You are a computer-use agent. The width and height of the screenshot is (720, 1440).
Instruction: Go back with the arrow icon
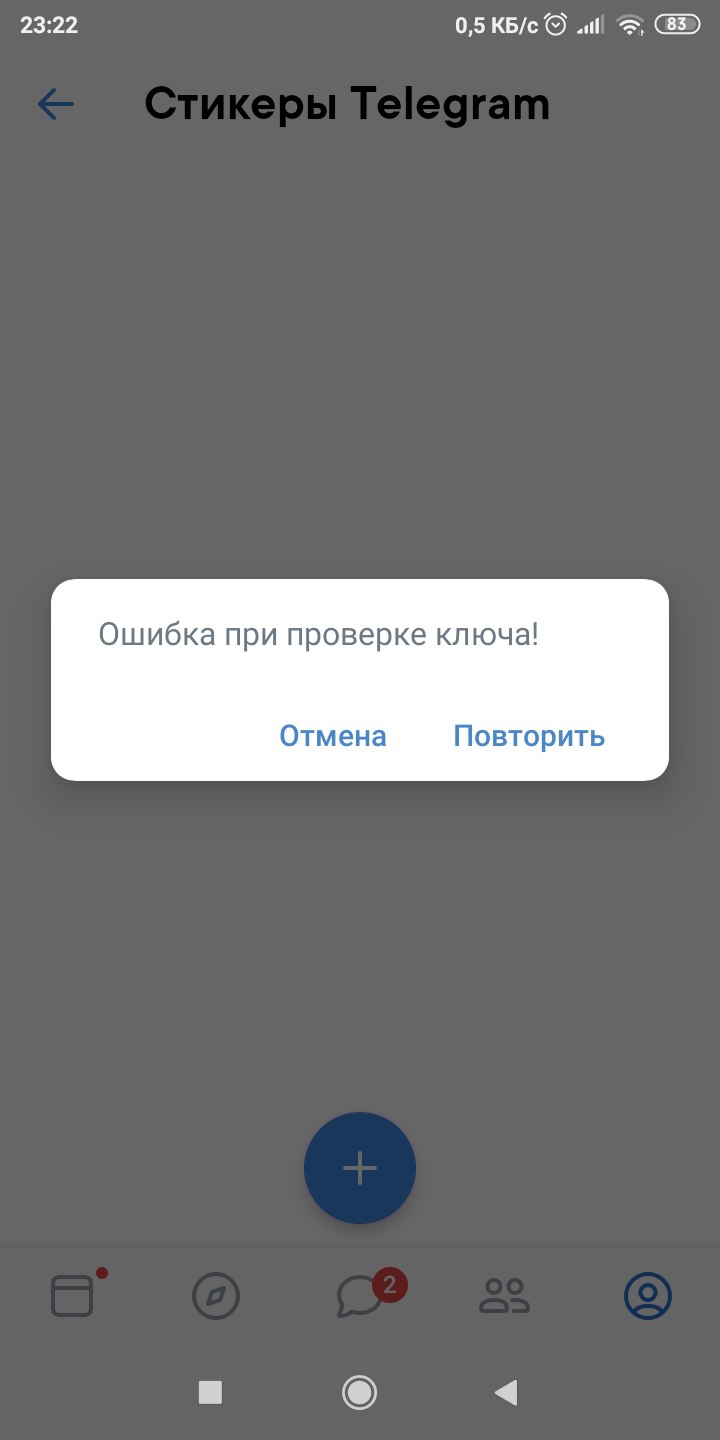point(56,104)
